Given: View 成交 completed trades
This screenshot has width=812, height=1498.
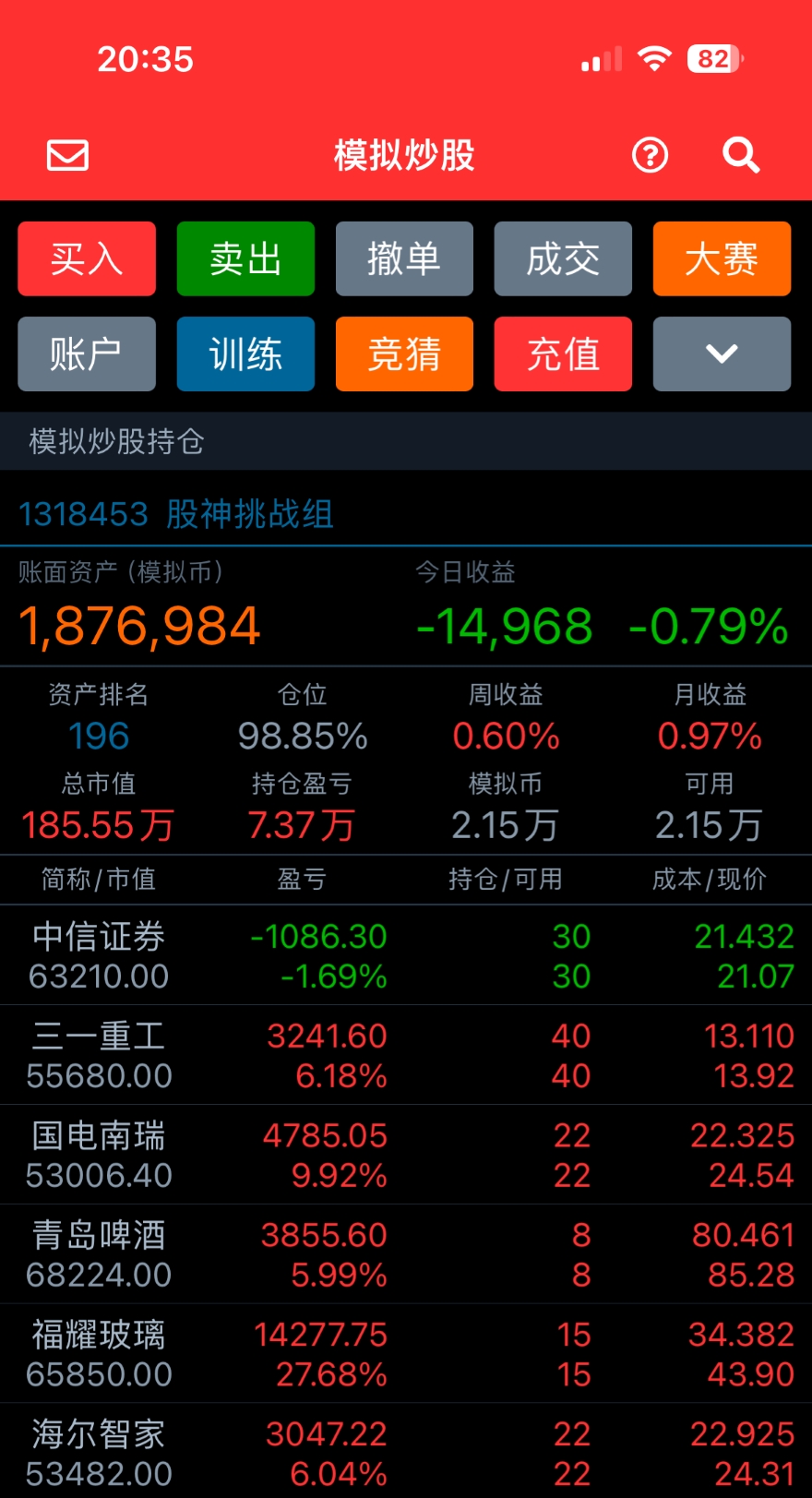Looking at the screenshot, I should click(563, 258).
